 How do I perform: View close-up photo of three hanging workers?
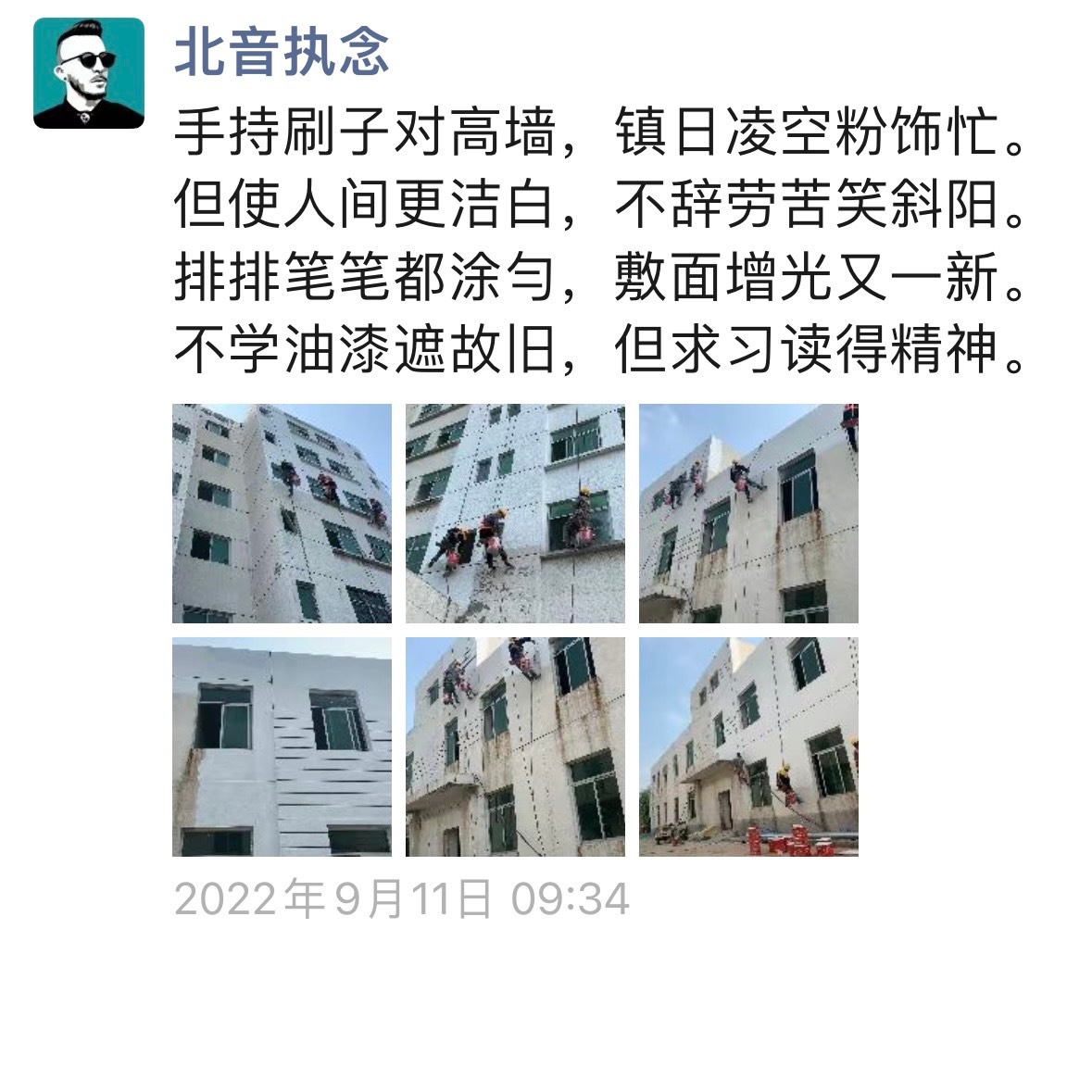click(515, 513)
